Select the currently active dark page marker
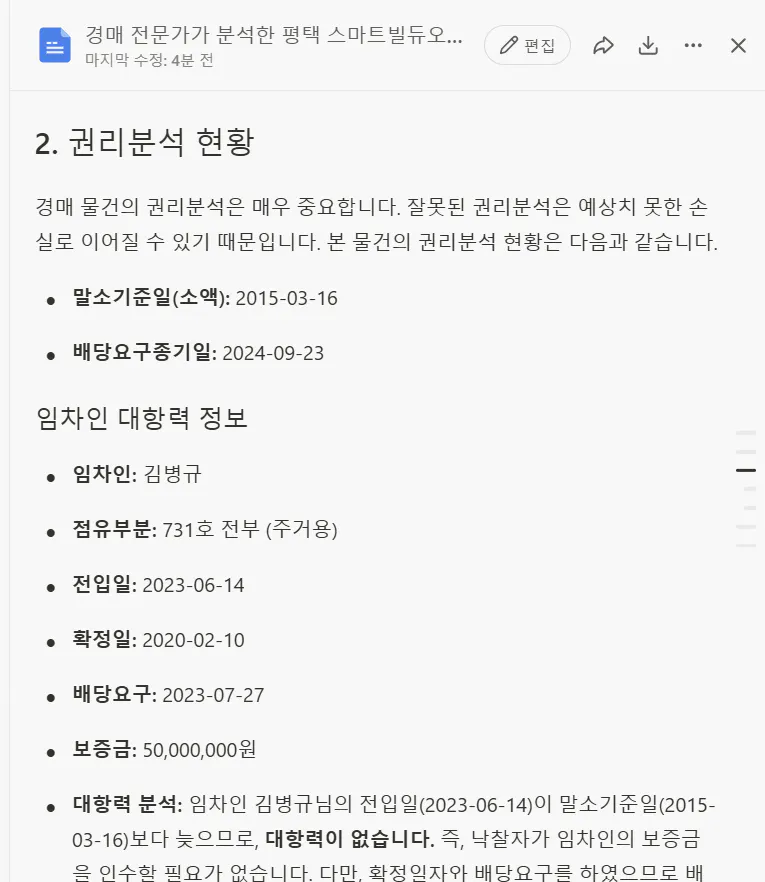Screen dimensions: 765x882 [744, 470]
